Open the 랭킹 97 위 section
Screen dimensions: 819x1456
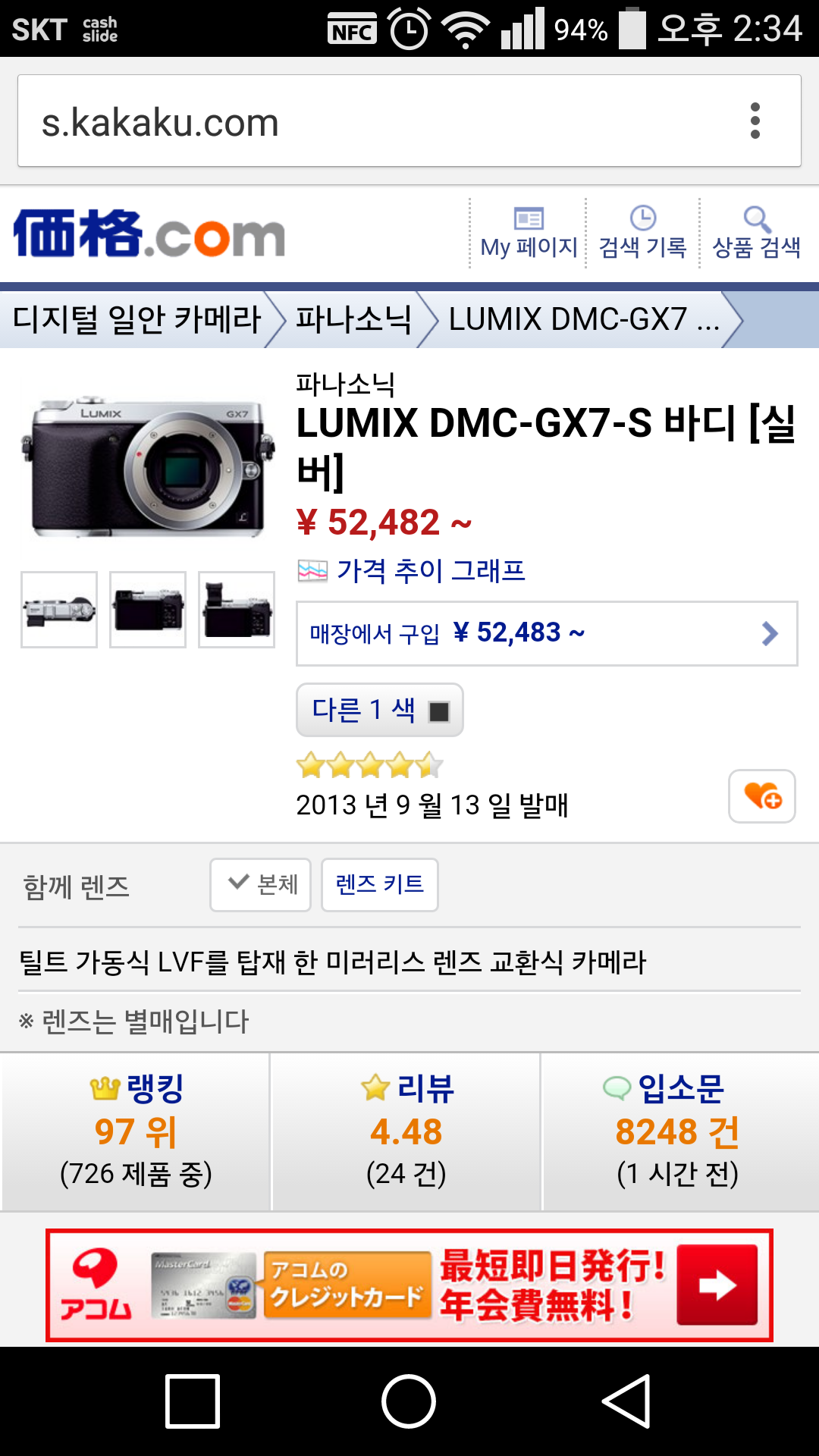[136, 1131]
